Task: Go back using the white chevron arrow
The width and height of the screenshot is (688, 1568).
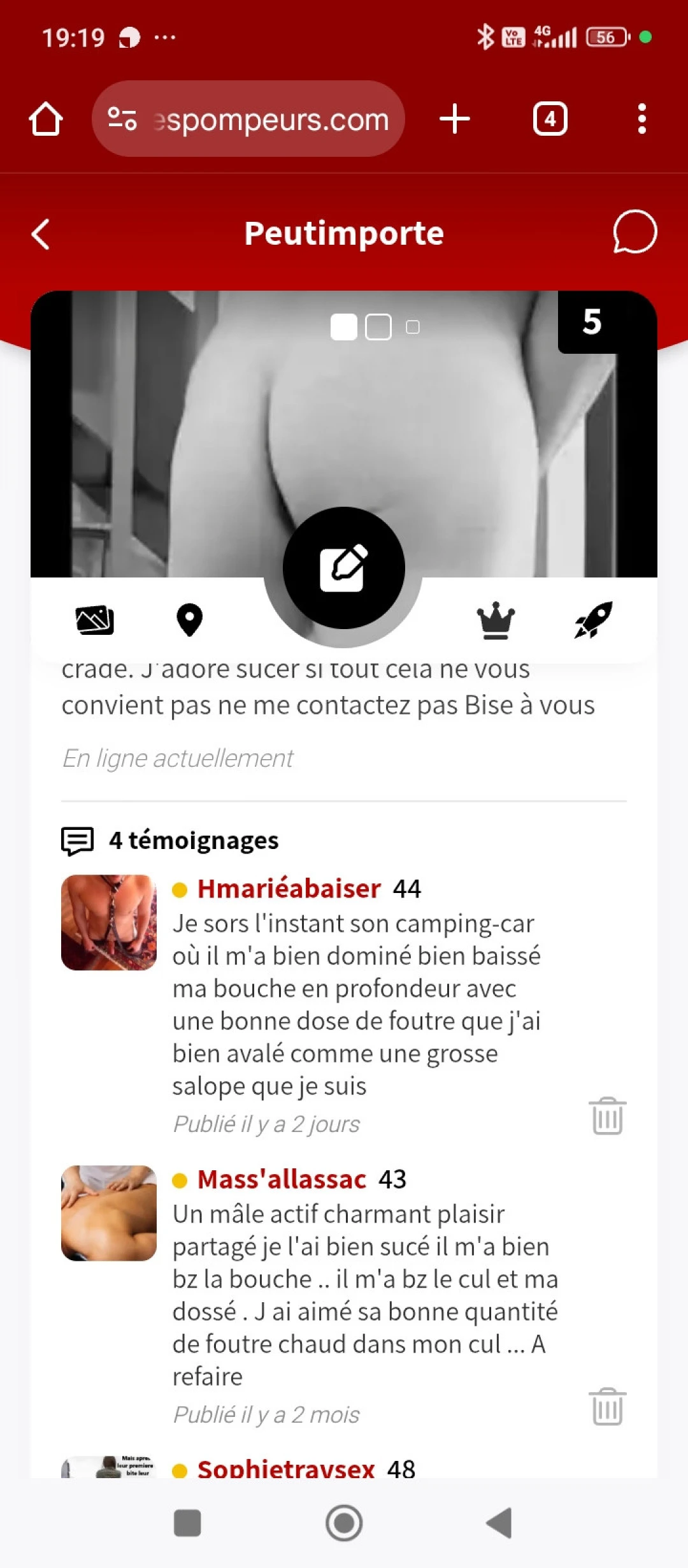Action: [40, 233]
